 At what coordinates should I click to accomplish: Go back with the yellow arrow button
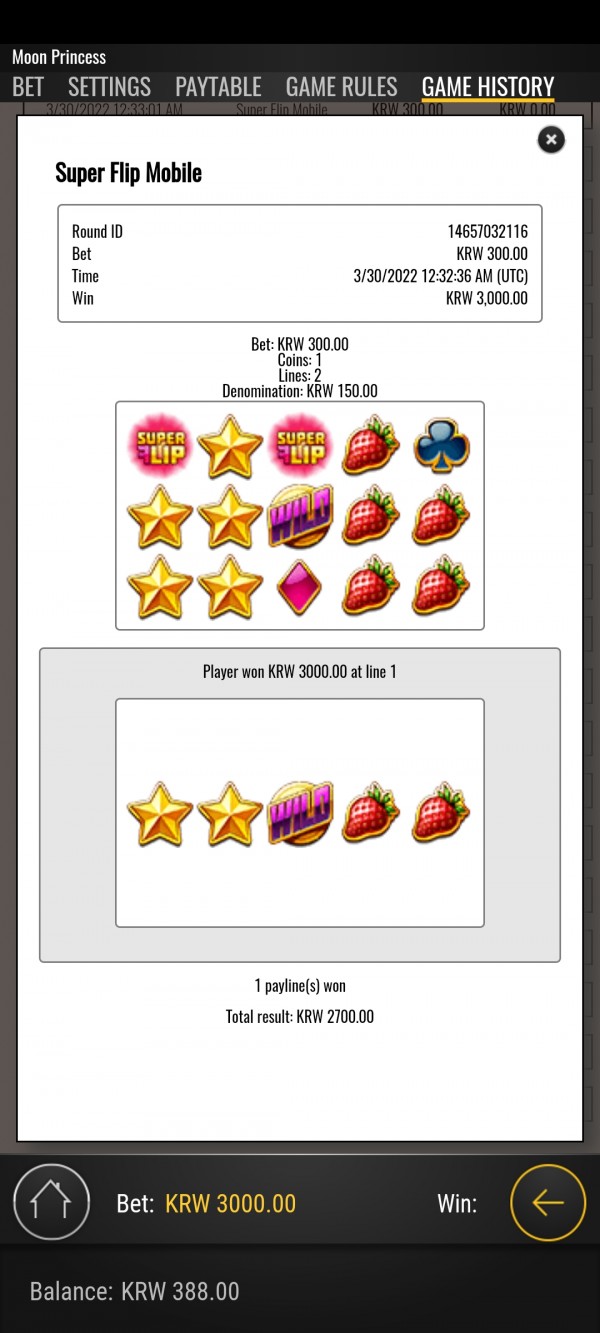547,1202
